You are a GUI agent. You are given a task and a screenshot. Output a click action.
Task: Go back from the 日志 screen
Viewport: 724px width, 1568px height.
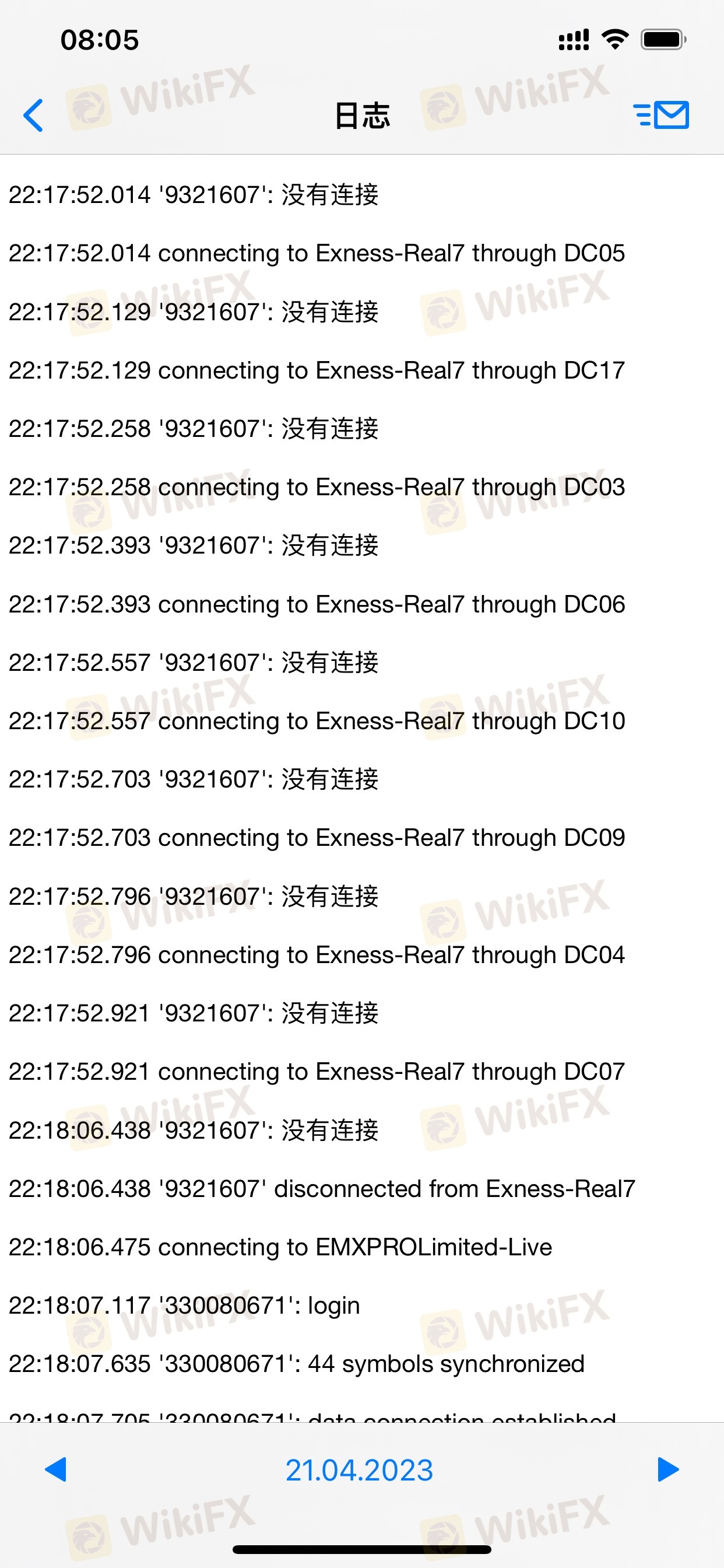click(x=33, y=115)
